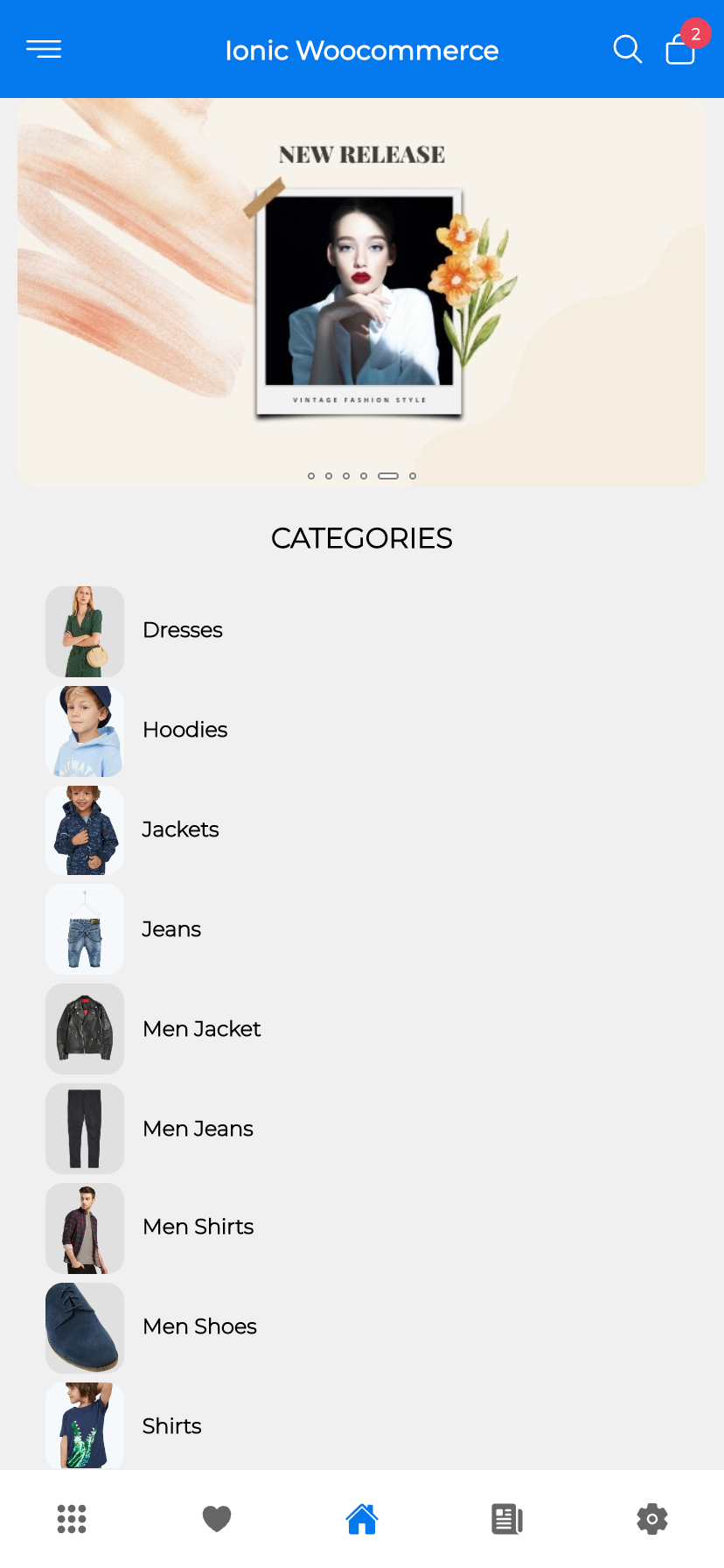724x1568 pixels.
Task: Go to the Jeans category
Action: [x=171, y=929]
